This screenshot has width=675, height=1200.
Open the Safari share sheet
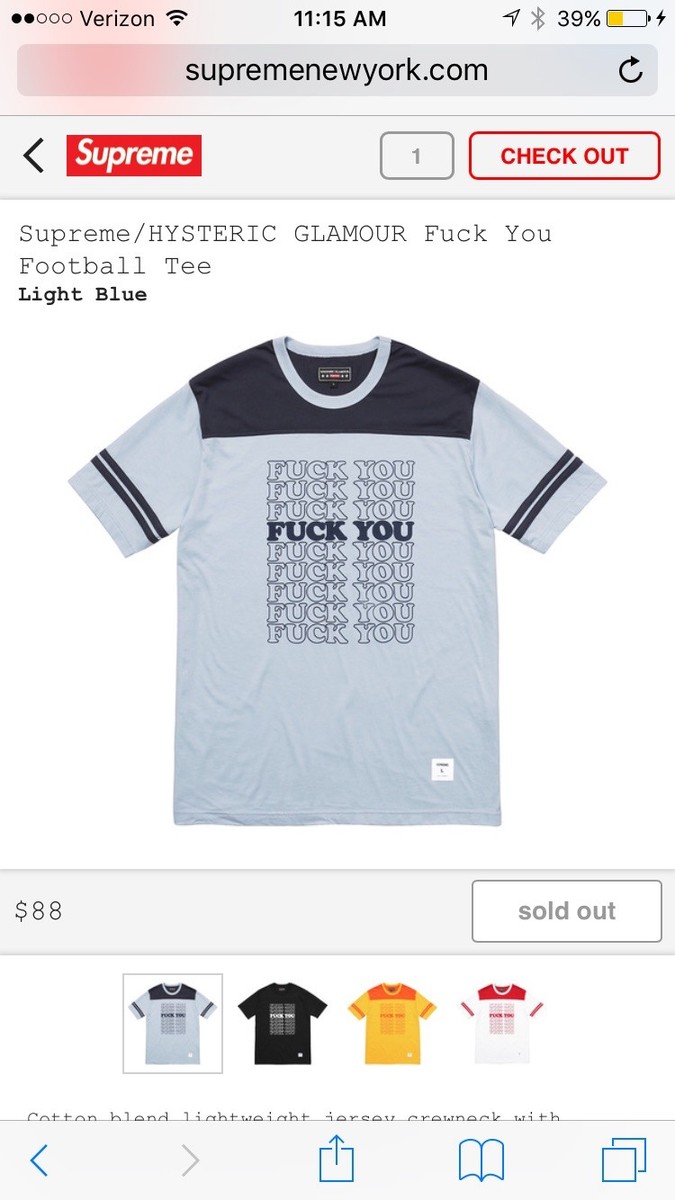pos(337,1160)
